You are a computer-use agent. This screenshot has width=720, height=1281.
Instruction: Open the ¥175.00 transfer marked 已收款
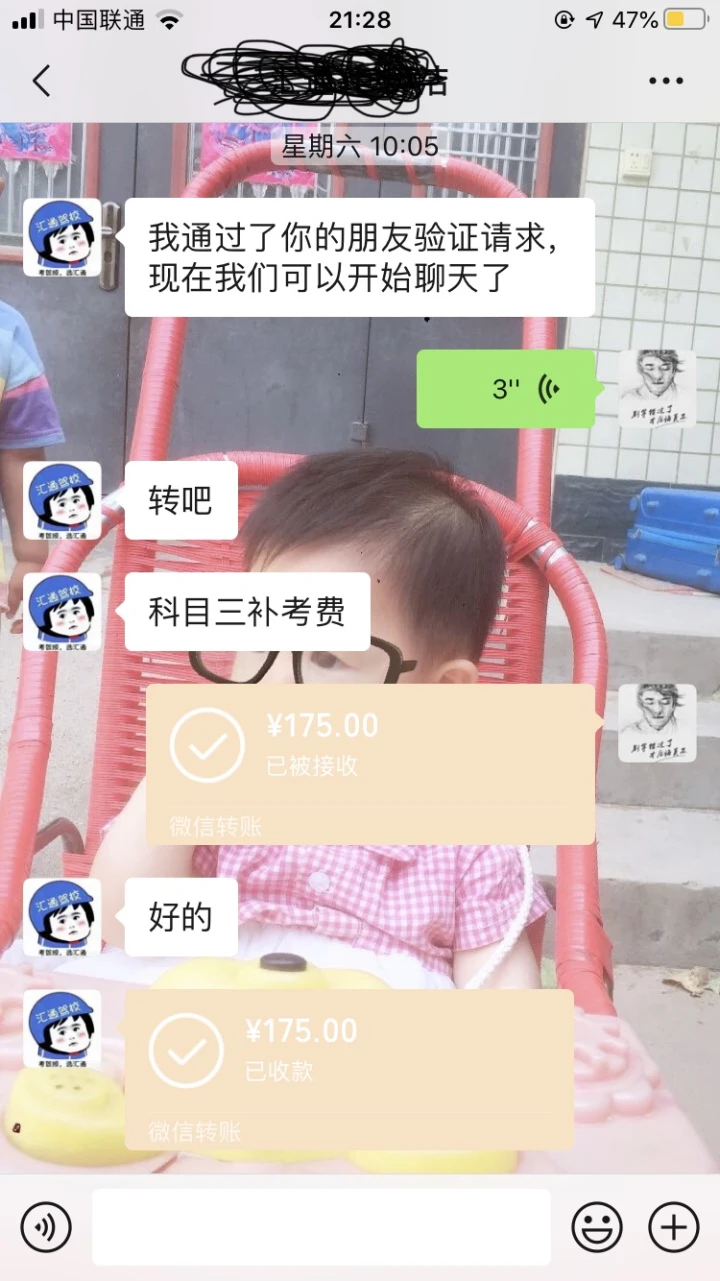(349, 1069)
